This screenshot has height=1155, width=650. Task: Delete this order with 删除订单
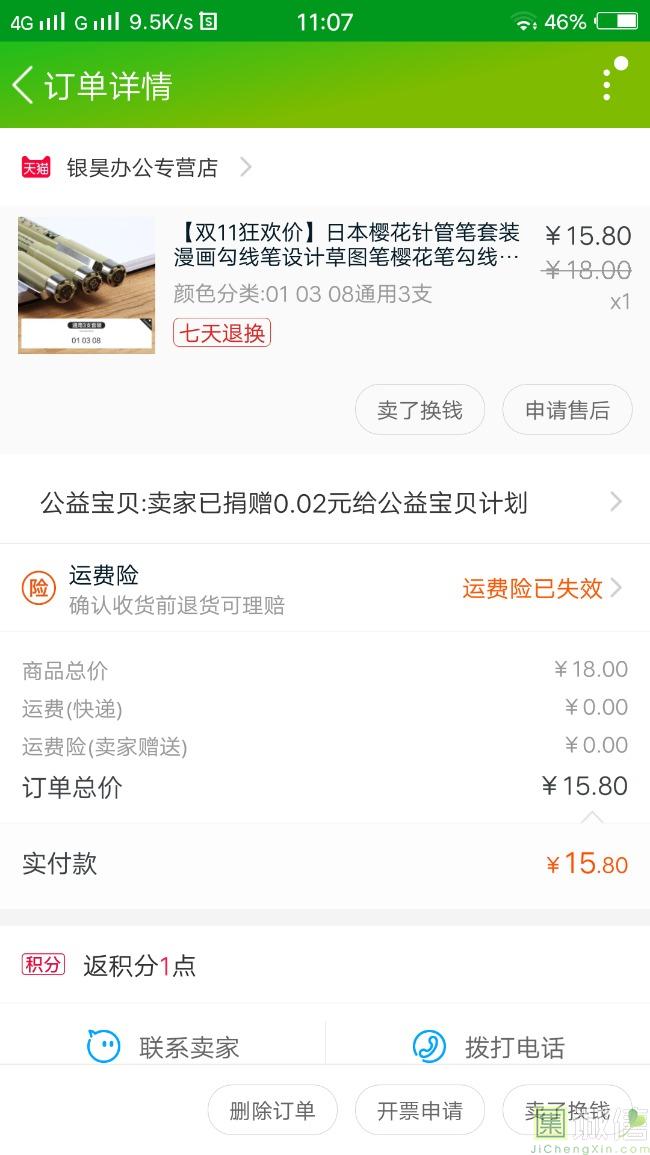click(272, 1110)
